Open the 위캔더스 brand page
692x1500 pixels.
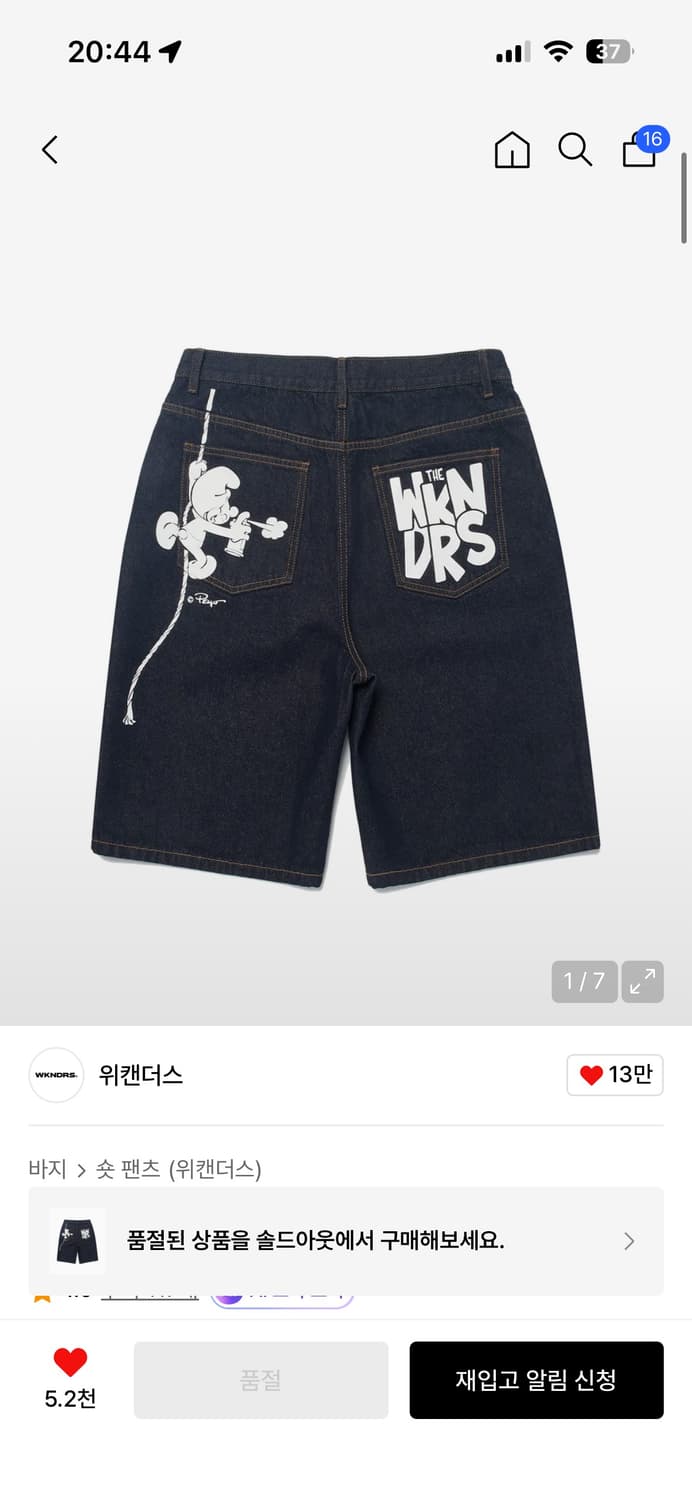click(x=141, y=1075)
